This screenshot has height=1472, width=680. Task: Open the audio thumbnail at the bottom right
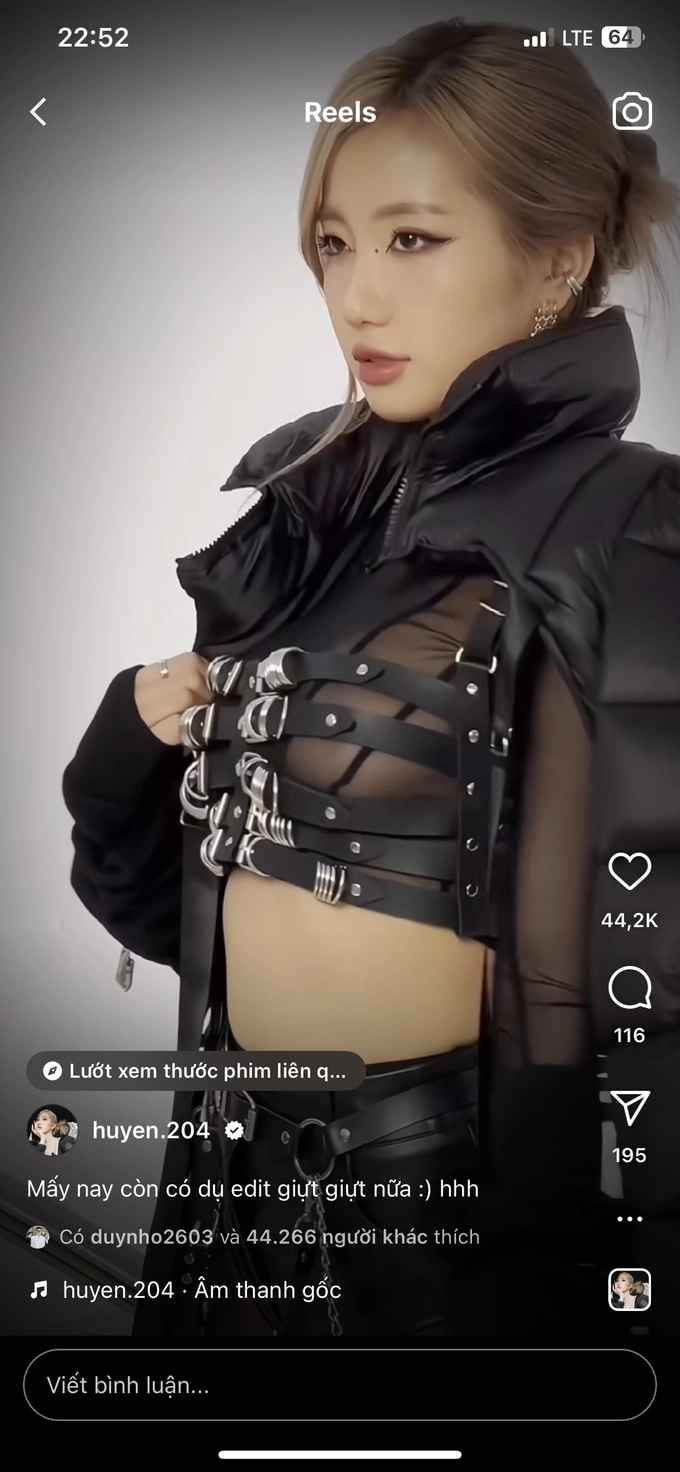(629, 1290)
